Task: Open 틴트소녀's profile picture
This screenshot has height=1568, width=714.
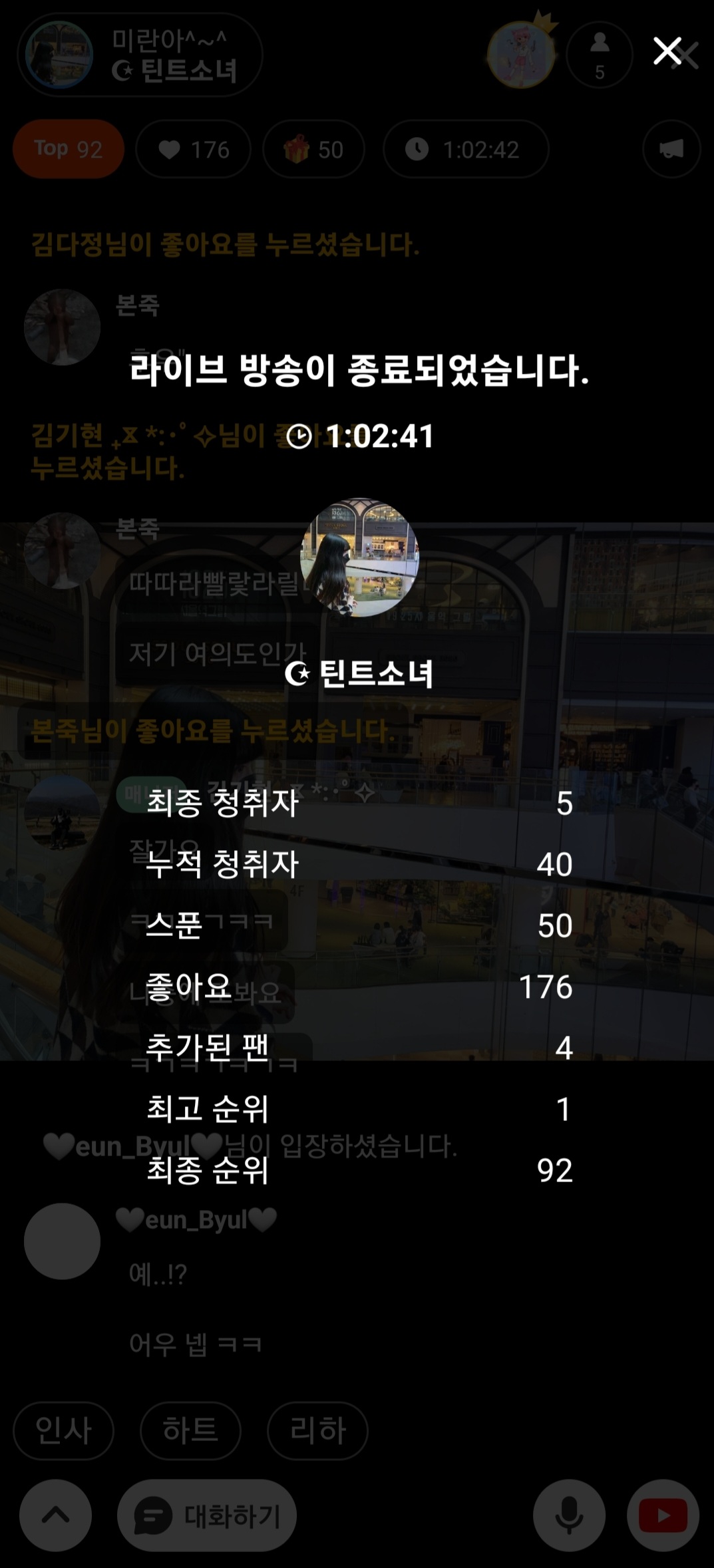Action: (x=359, y=557)
